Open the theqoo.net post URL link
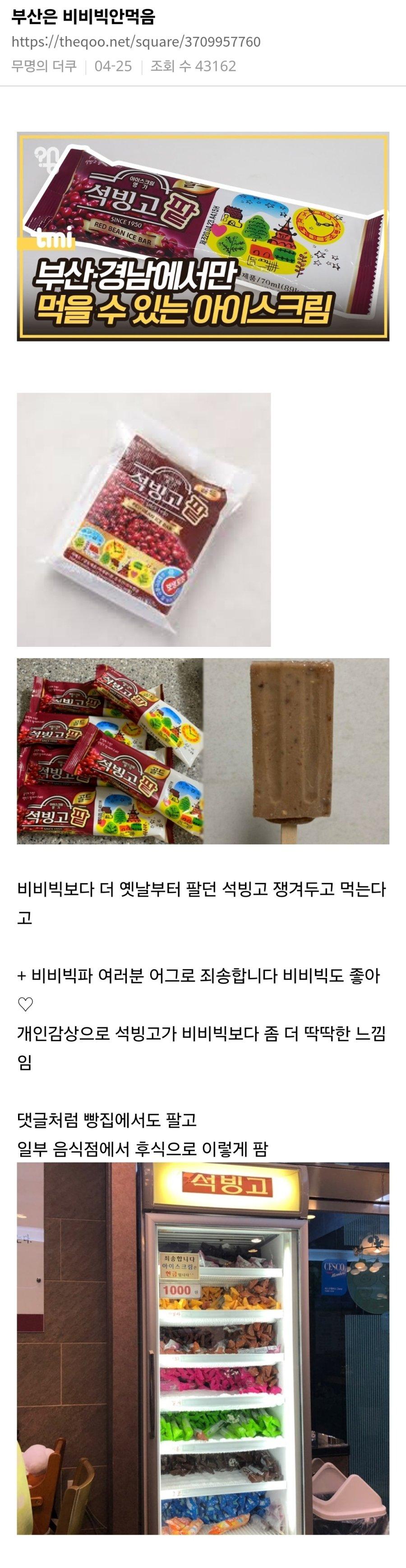 point(136,42)
